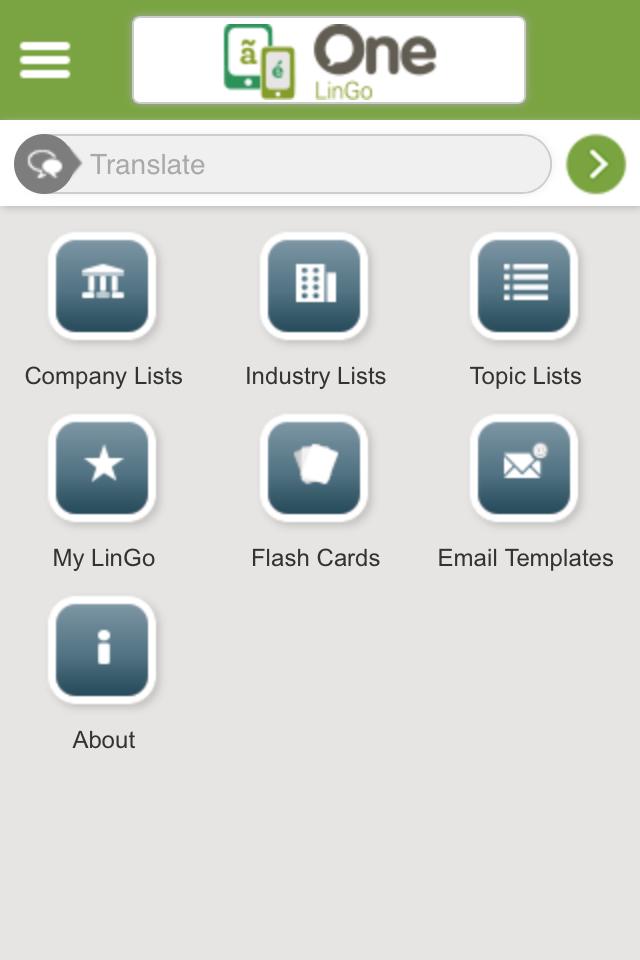
Task: Open Company Lists
Action: (103, 286)
